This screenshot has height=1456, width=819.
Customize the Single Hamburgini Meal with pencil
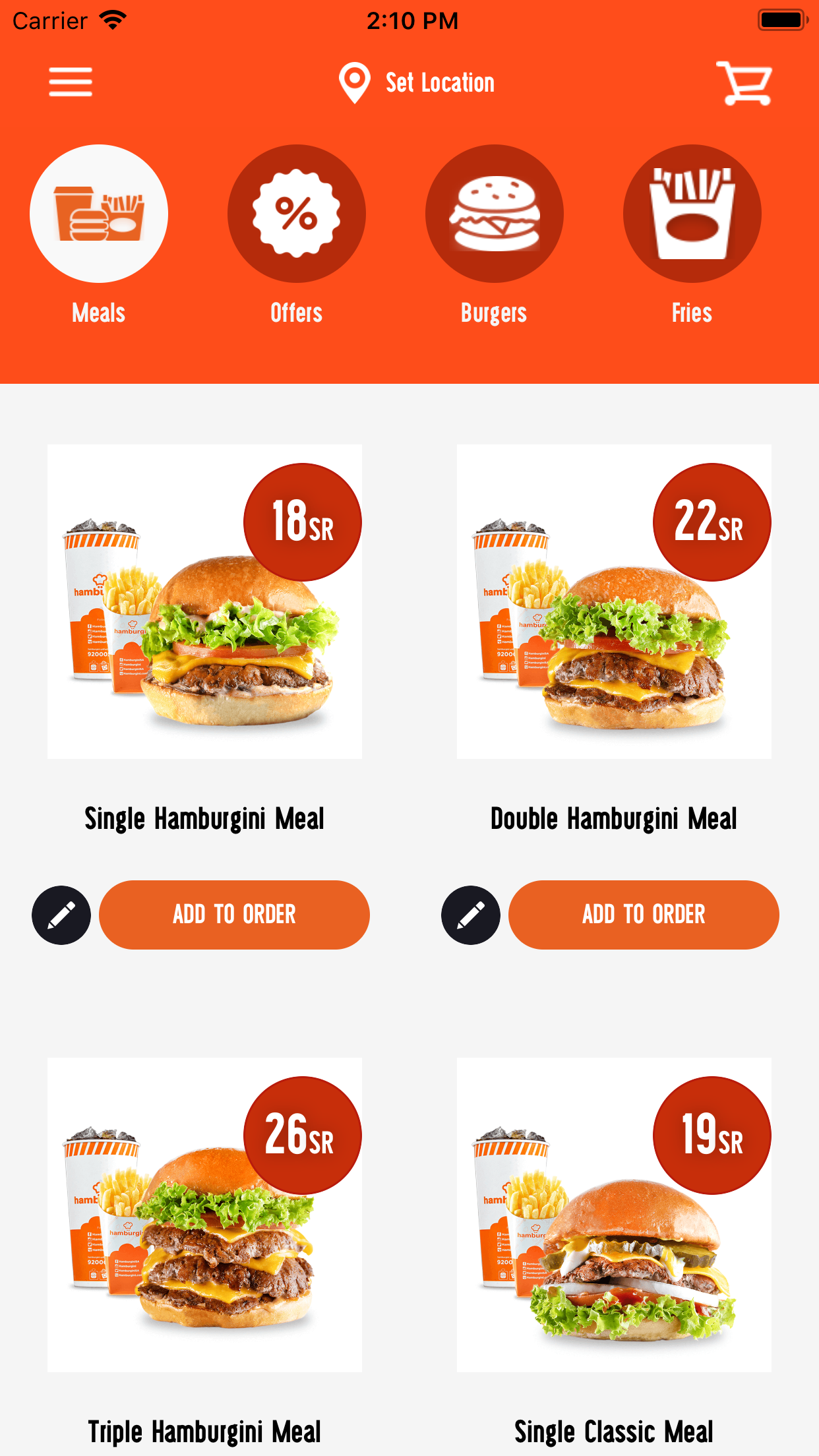tap(61, 915)
